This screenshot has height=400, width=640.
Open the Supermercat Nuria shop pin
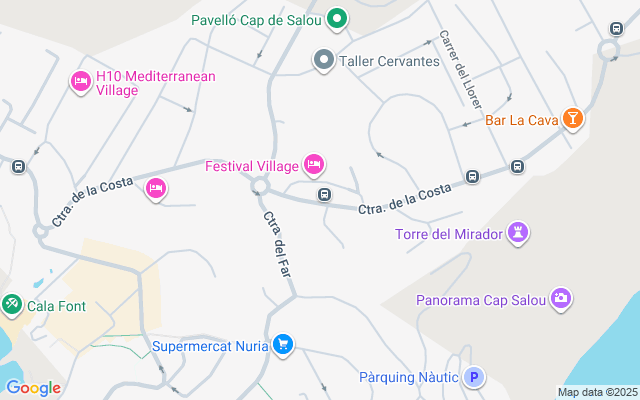tap(283, 345)
